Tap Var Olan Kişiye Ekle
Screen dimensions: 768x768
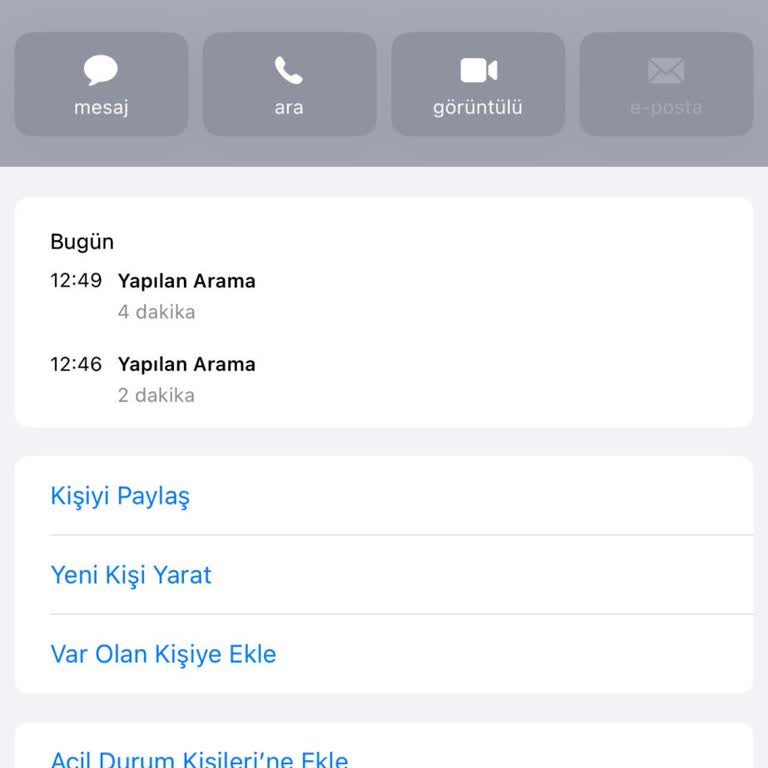pos(163,654)
